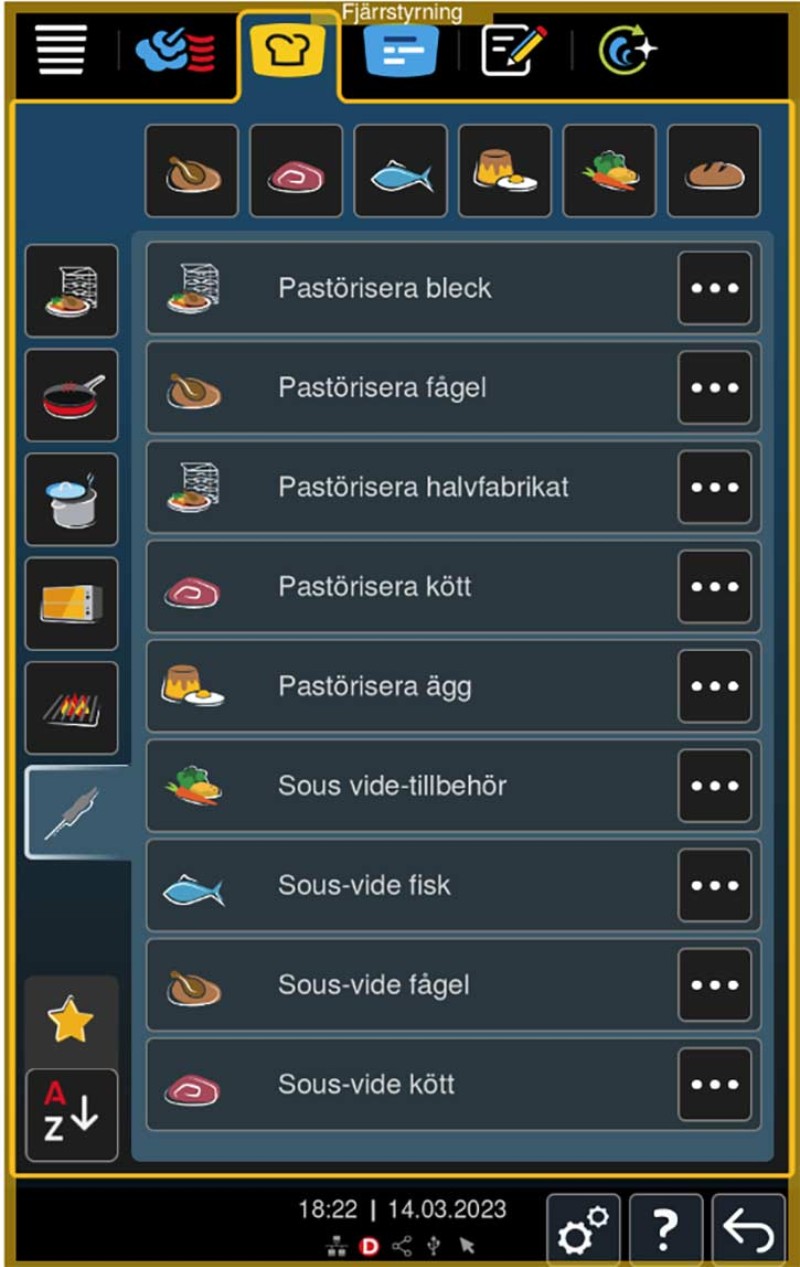Filter by bread baked goods category
Screen dimensions: 800x1267
[x=713, y=171]
